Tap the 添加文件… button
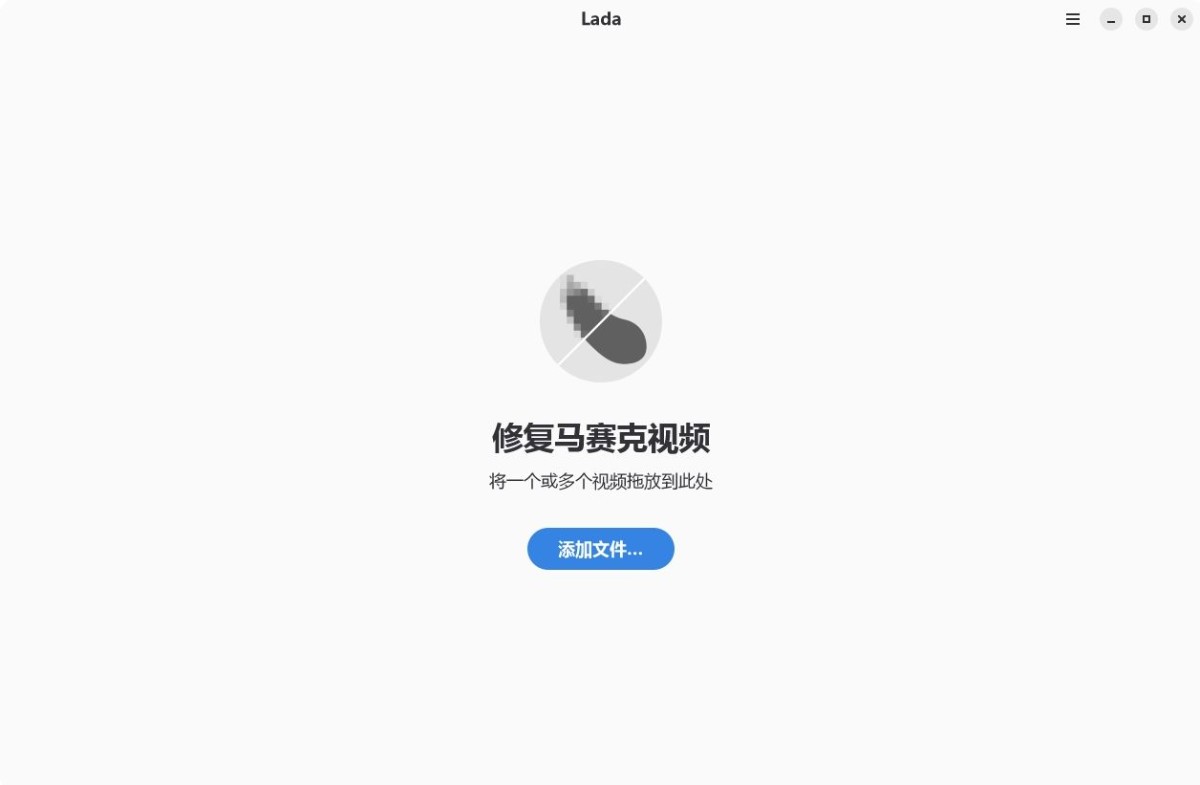1200x785 pixels. click(x=600, y=549)
